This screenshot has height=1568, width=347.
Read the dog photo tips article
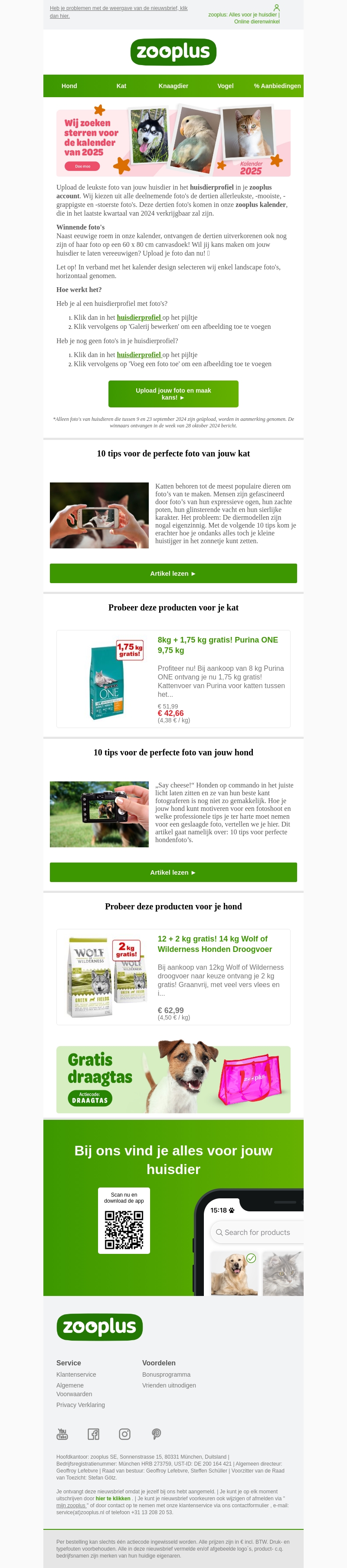coord(173,872)
